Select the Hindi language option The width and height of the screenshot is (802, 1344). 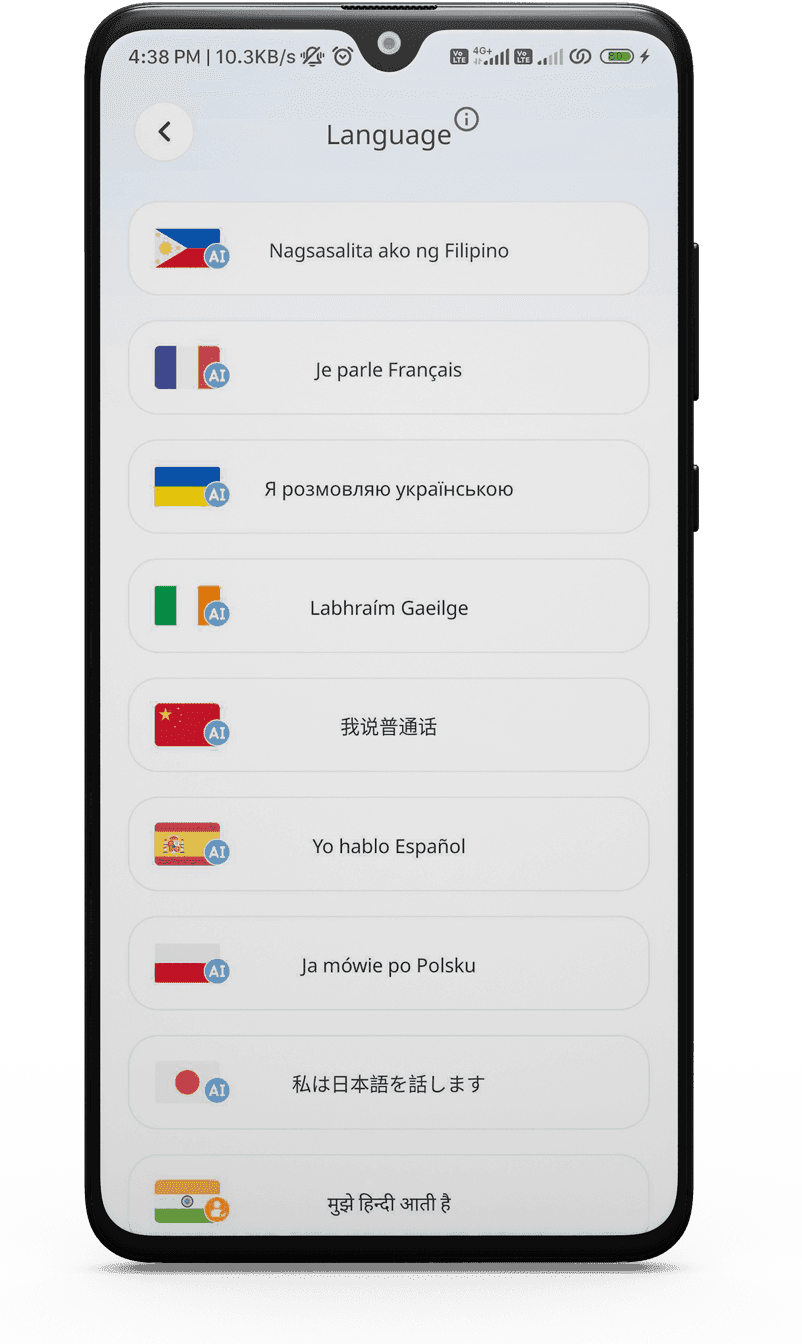[x=389, y=1200]
